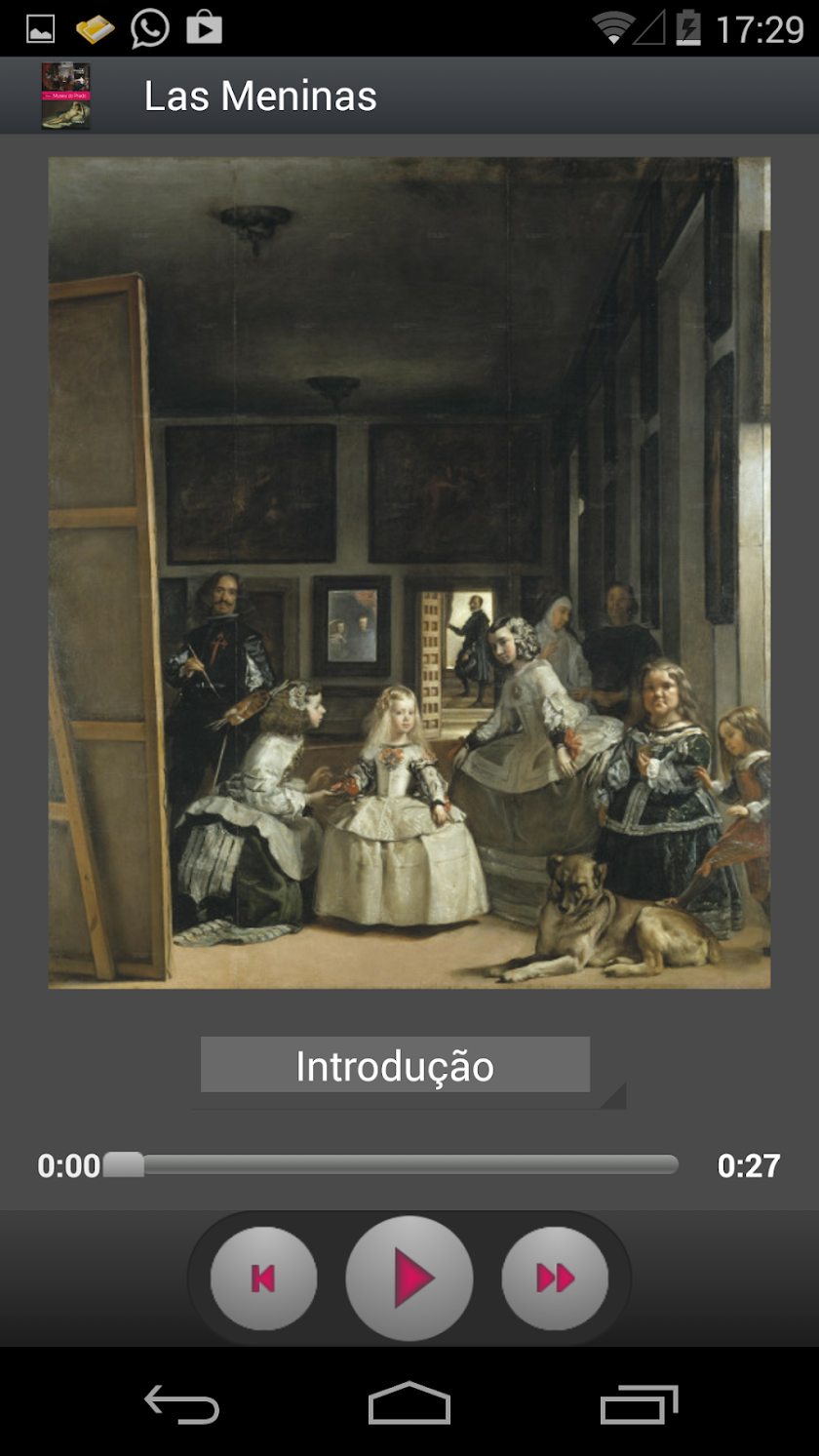819x1456 pixels.
Task: Fast forward to the next track
Action: coord(555,1279)
